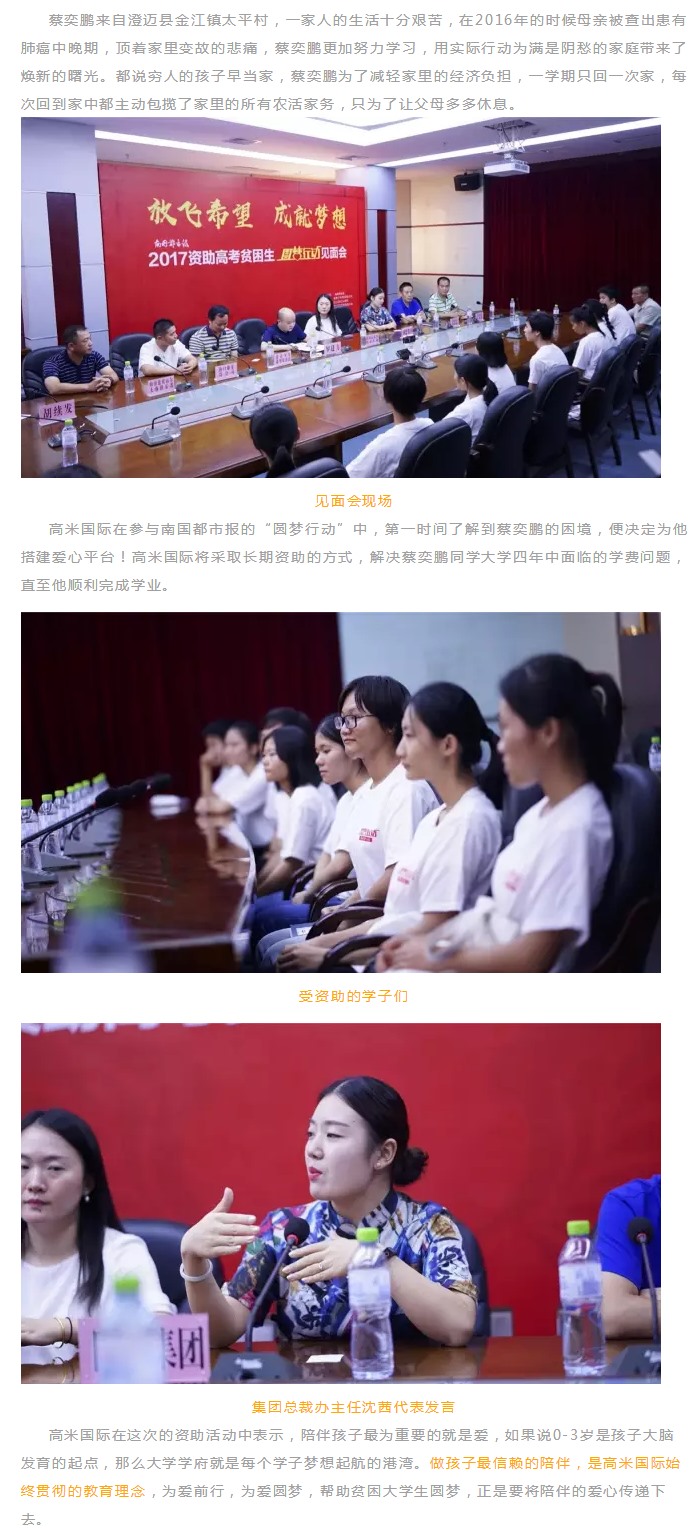Open the 见面会现场 meeting room photo
698x1539 pixels.
pyautogui.click(x=340, y=297)
